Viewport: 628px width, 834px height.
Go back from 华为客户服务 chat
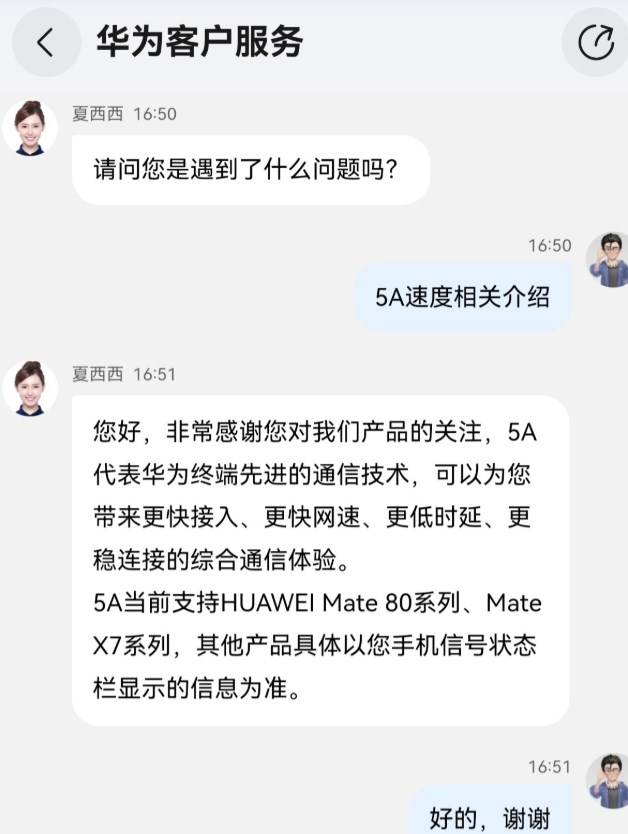pos(46,42)
